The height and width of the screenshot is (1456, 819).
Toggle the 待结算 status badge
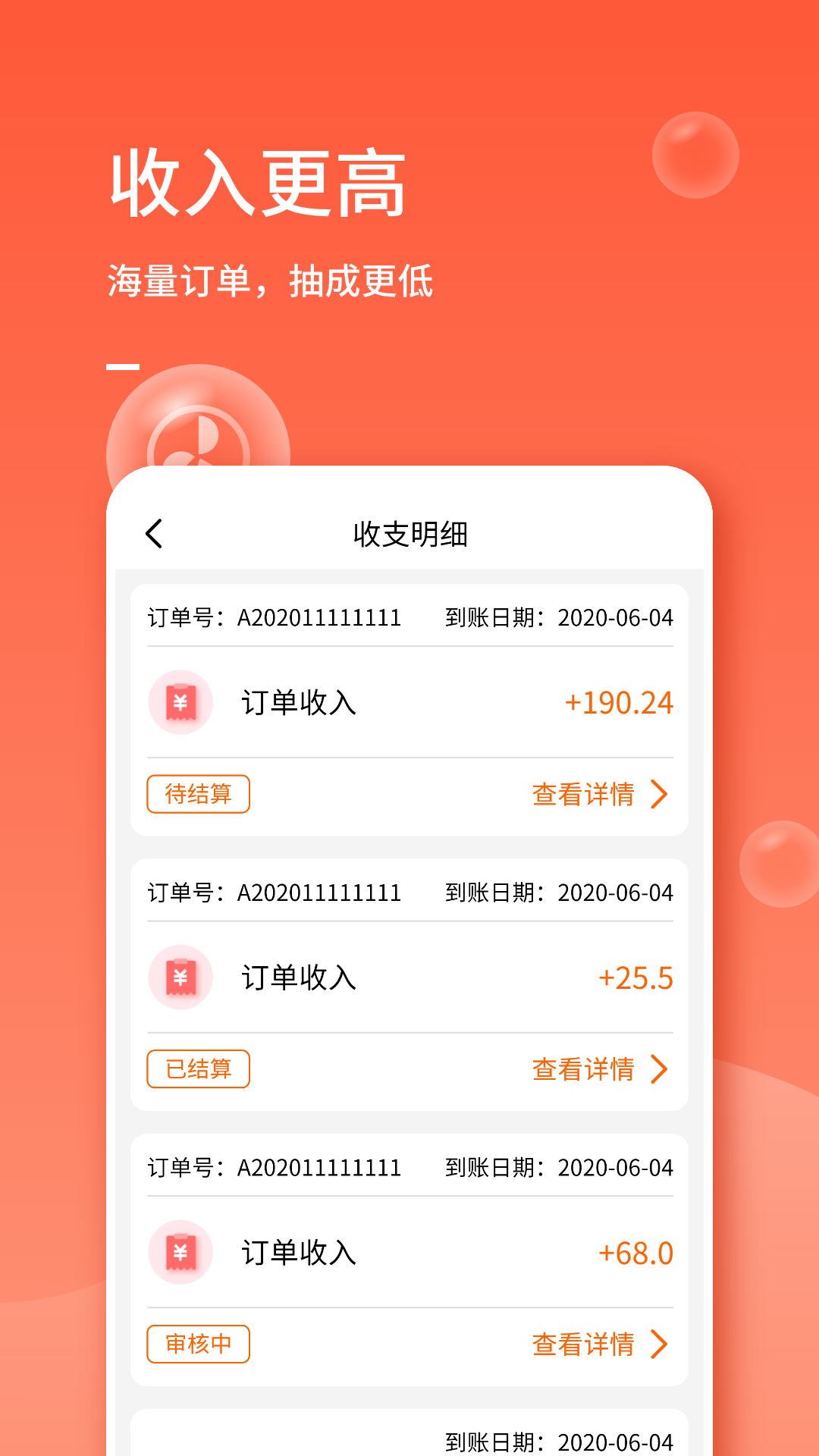[x=198, y=794]
